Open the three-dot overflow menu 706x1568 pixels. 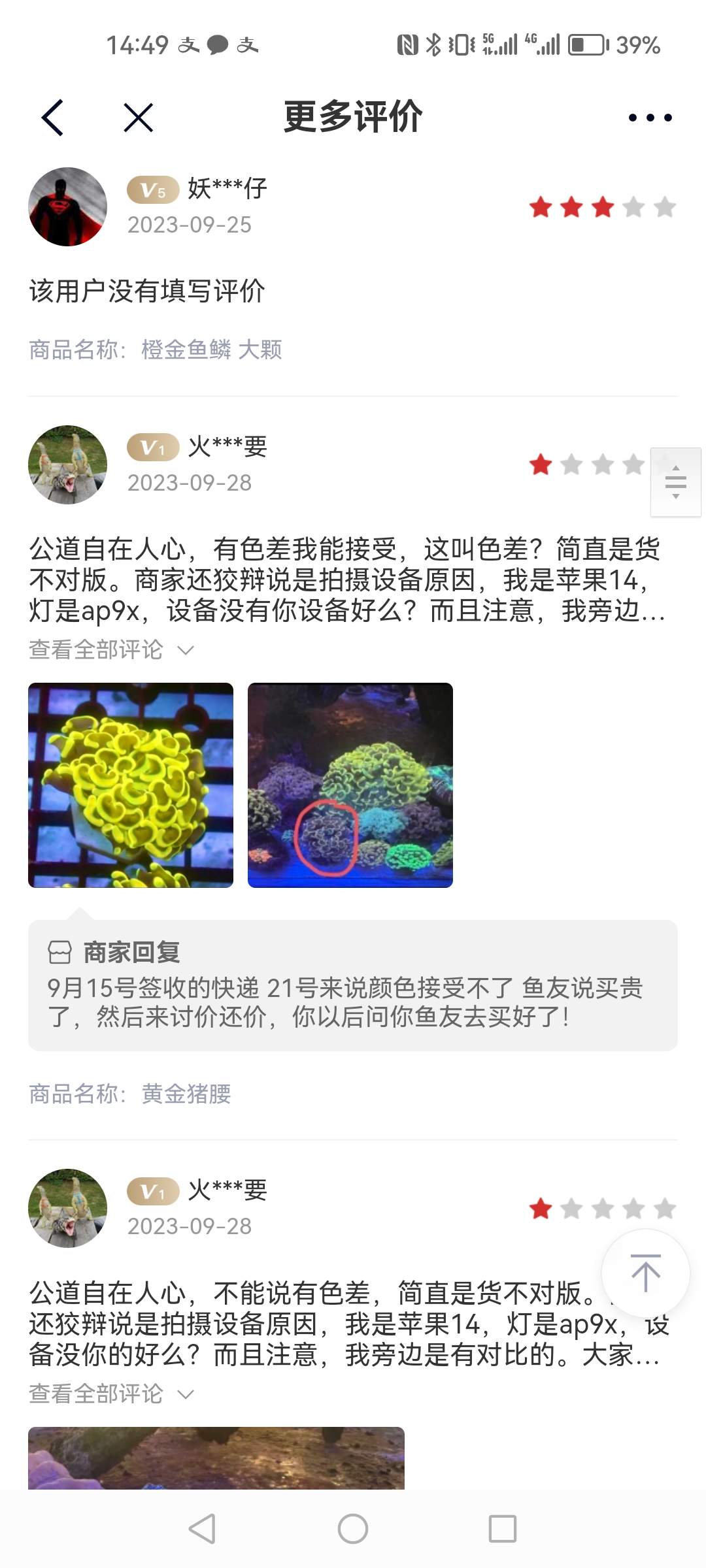(650, 118)
